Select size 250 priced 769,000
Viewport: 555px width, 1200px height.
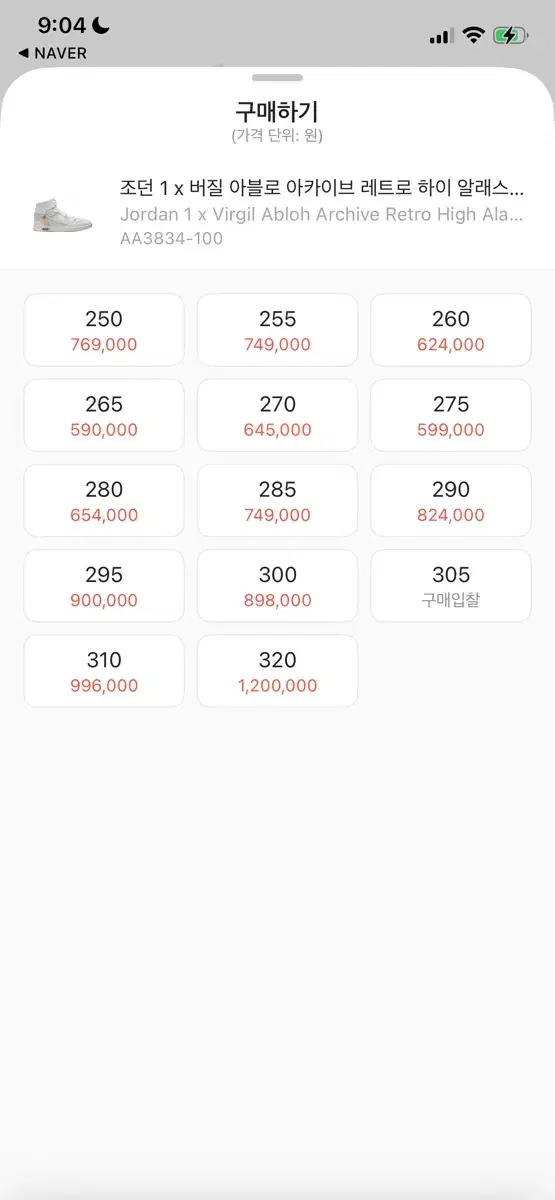click(104, 330)
